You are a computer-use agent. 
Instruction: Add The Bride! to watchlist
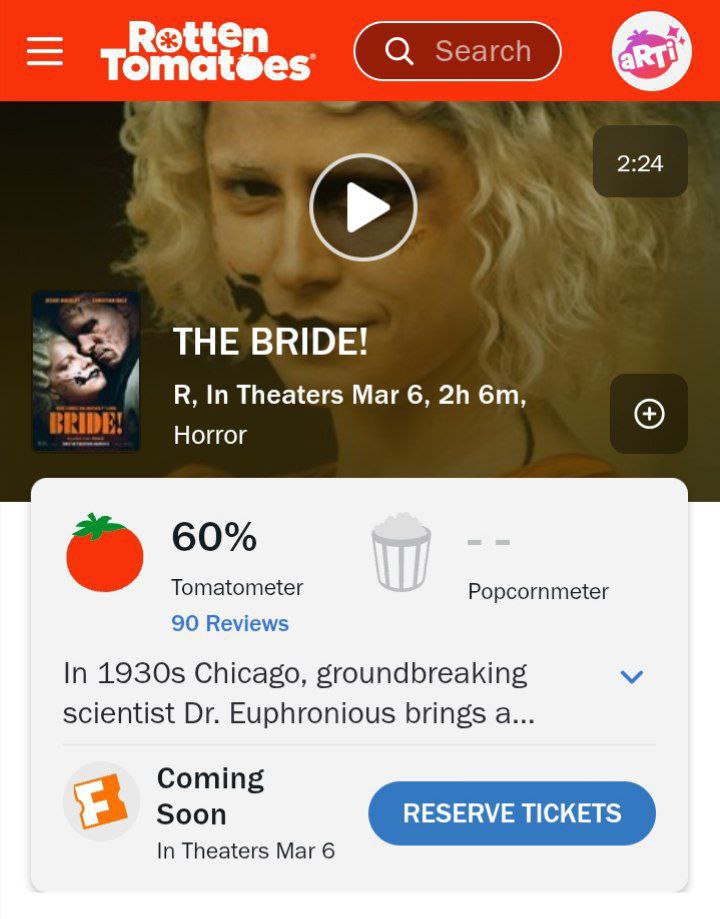649,414
